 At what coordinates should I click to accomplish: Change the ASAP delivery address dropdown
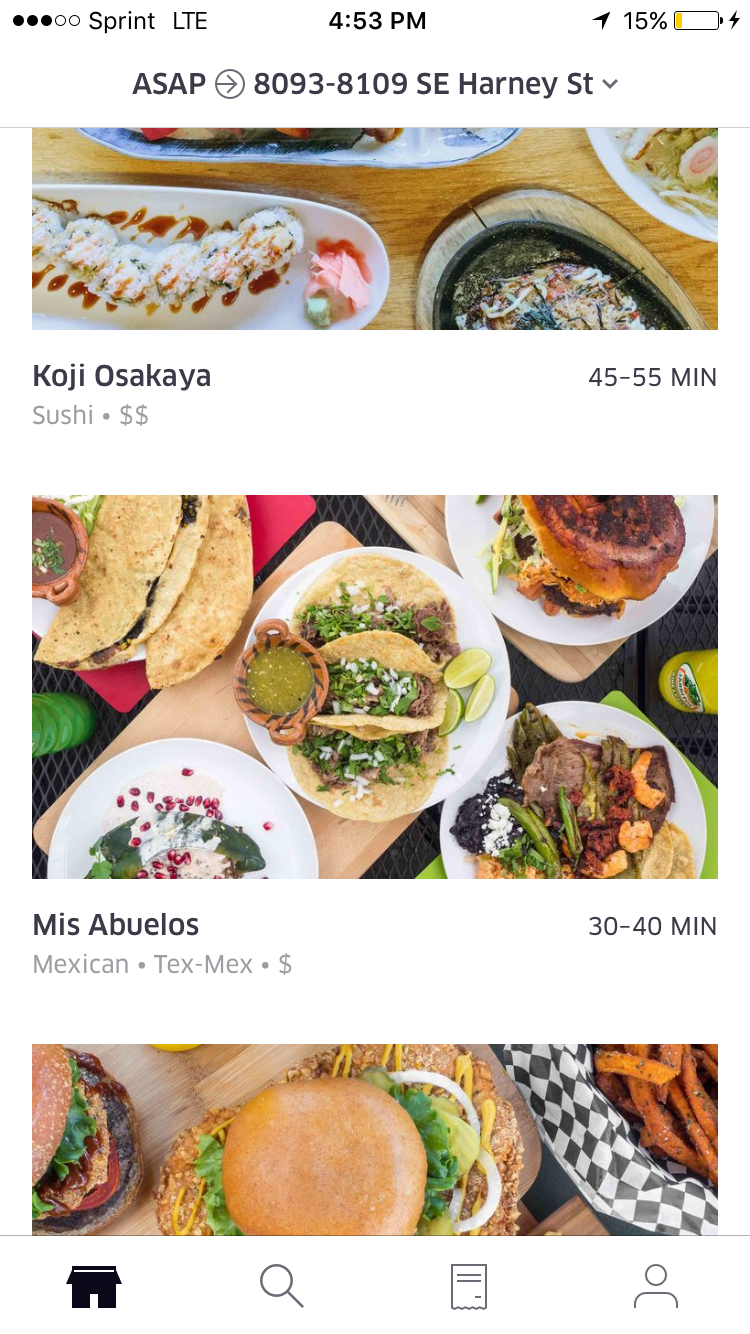click(x=375, y=85)
